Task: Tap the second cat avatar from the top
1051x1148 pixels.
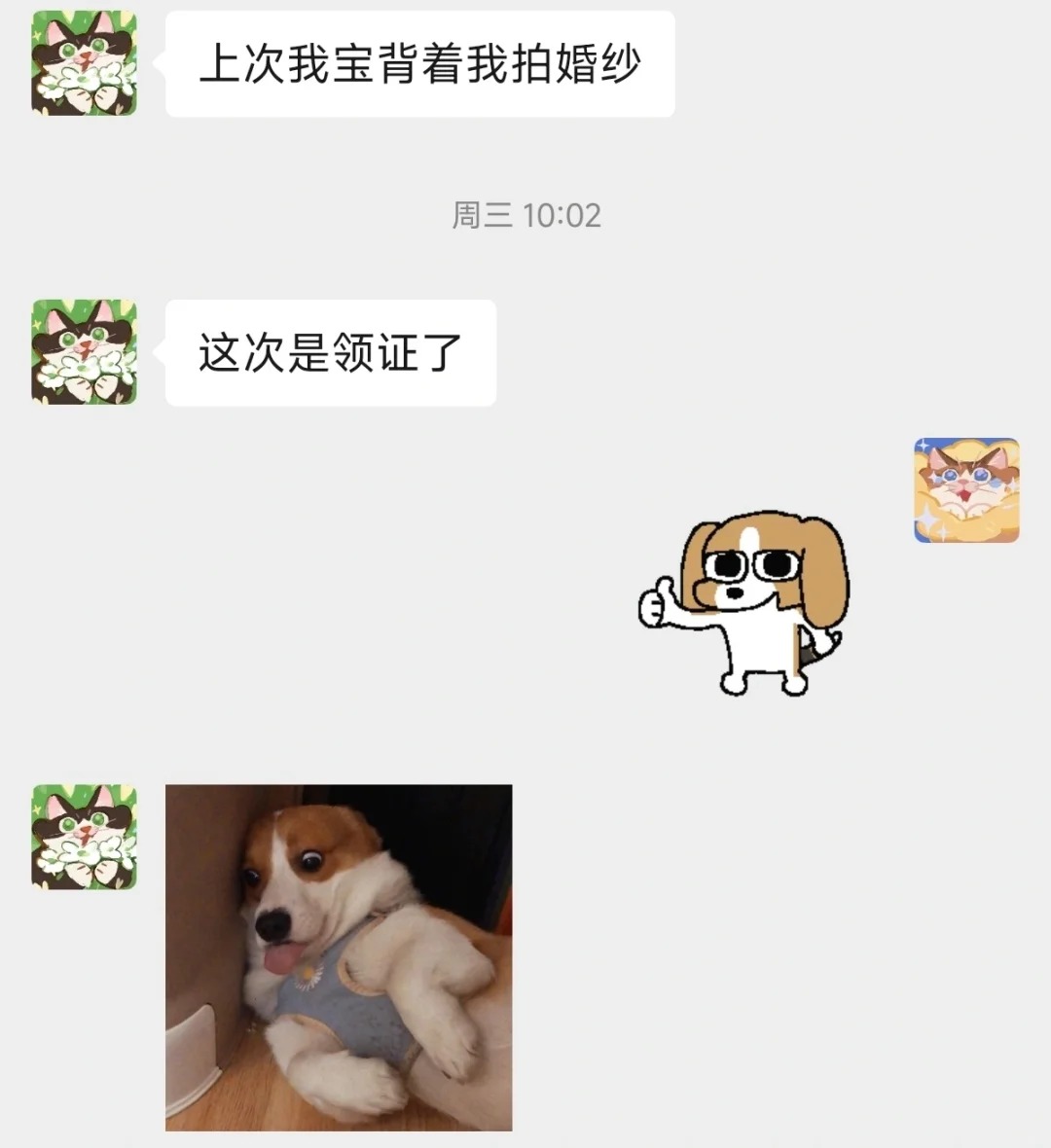Action: coord(83,350)
